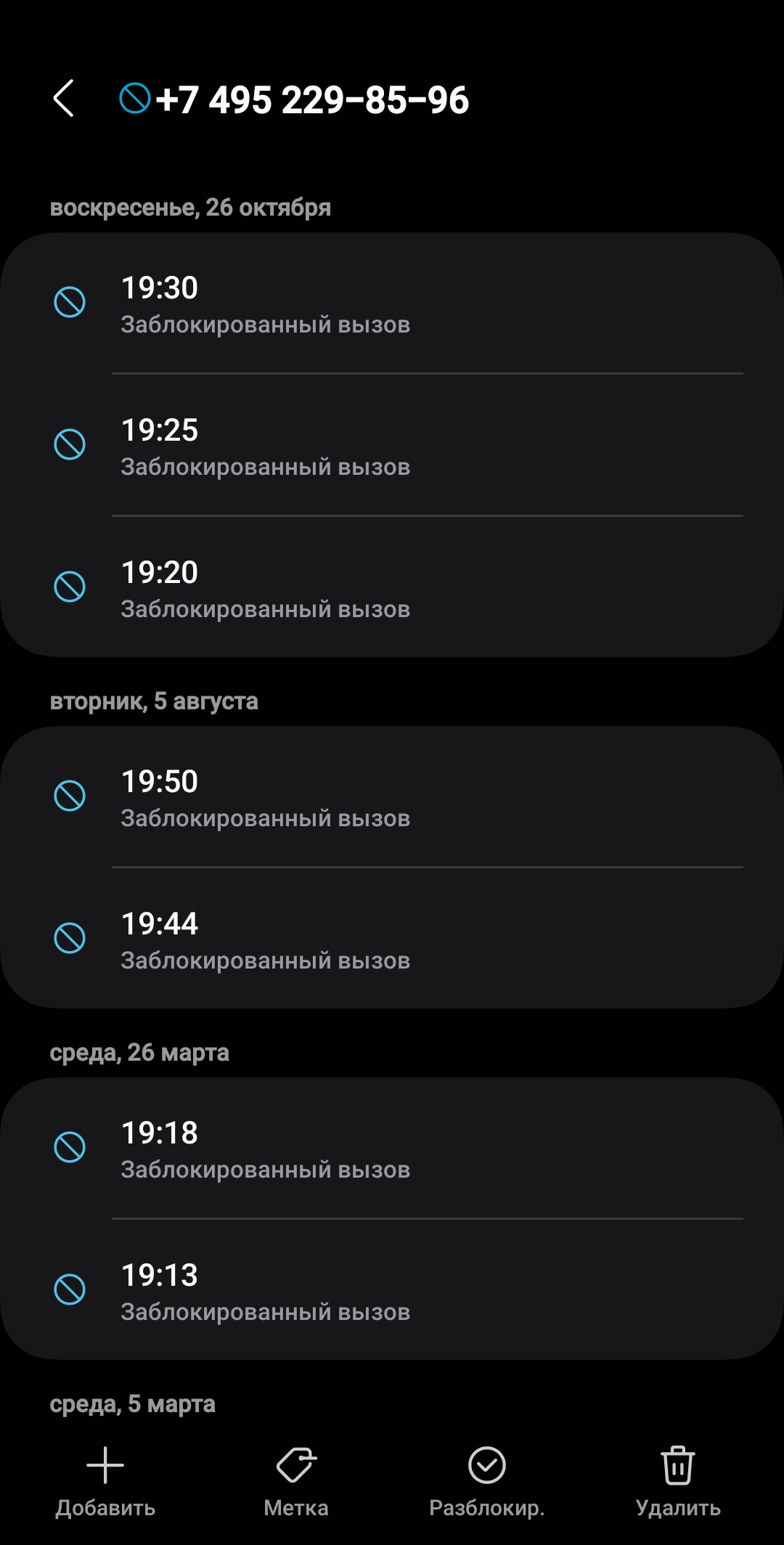This screenshot has height=1545, width=784.
Task: Tap Добавить to add the number to contacts
Action: click(105, 1481)
